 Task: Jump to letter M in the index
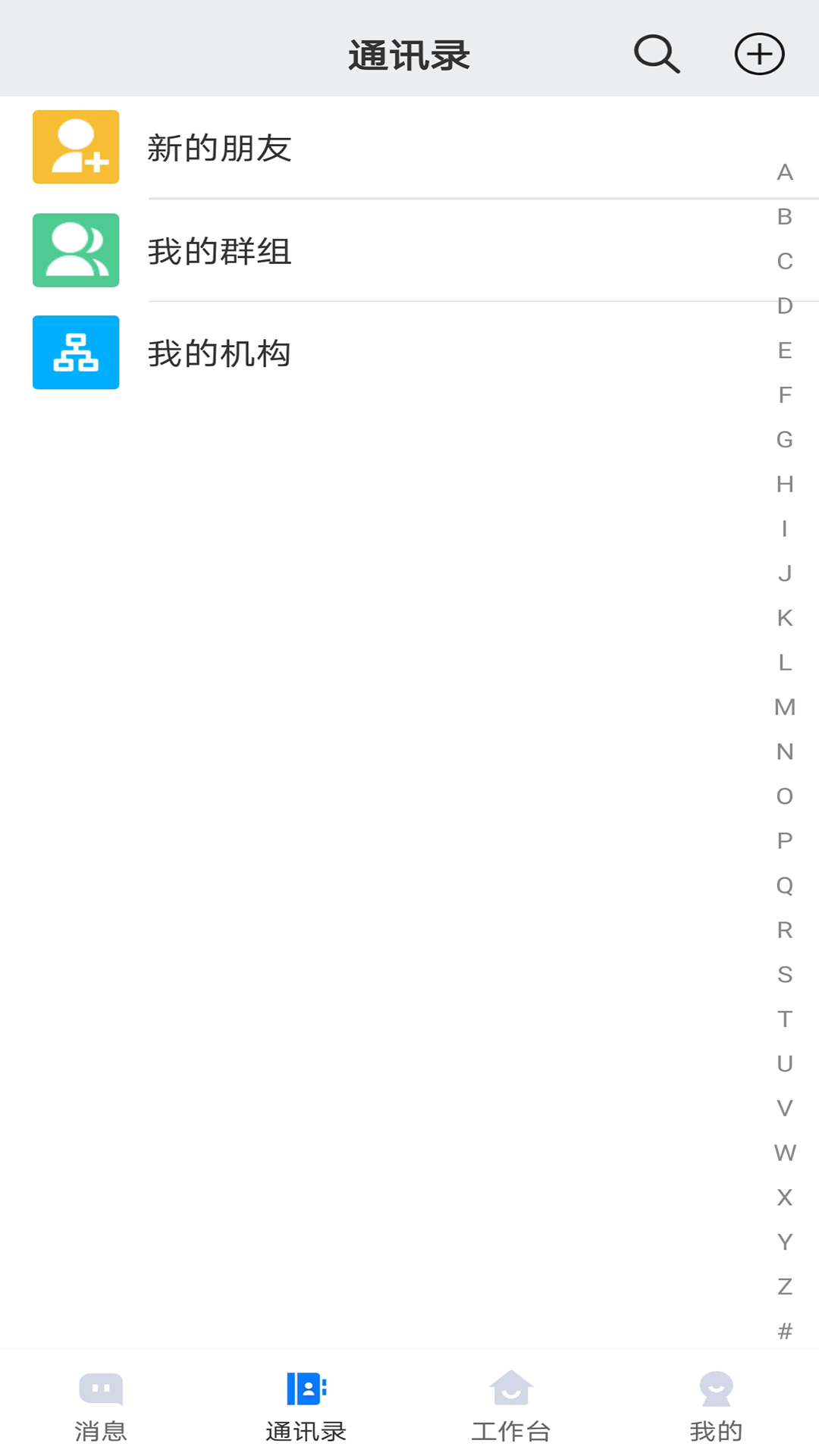tap(783, 708)
